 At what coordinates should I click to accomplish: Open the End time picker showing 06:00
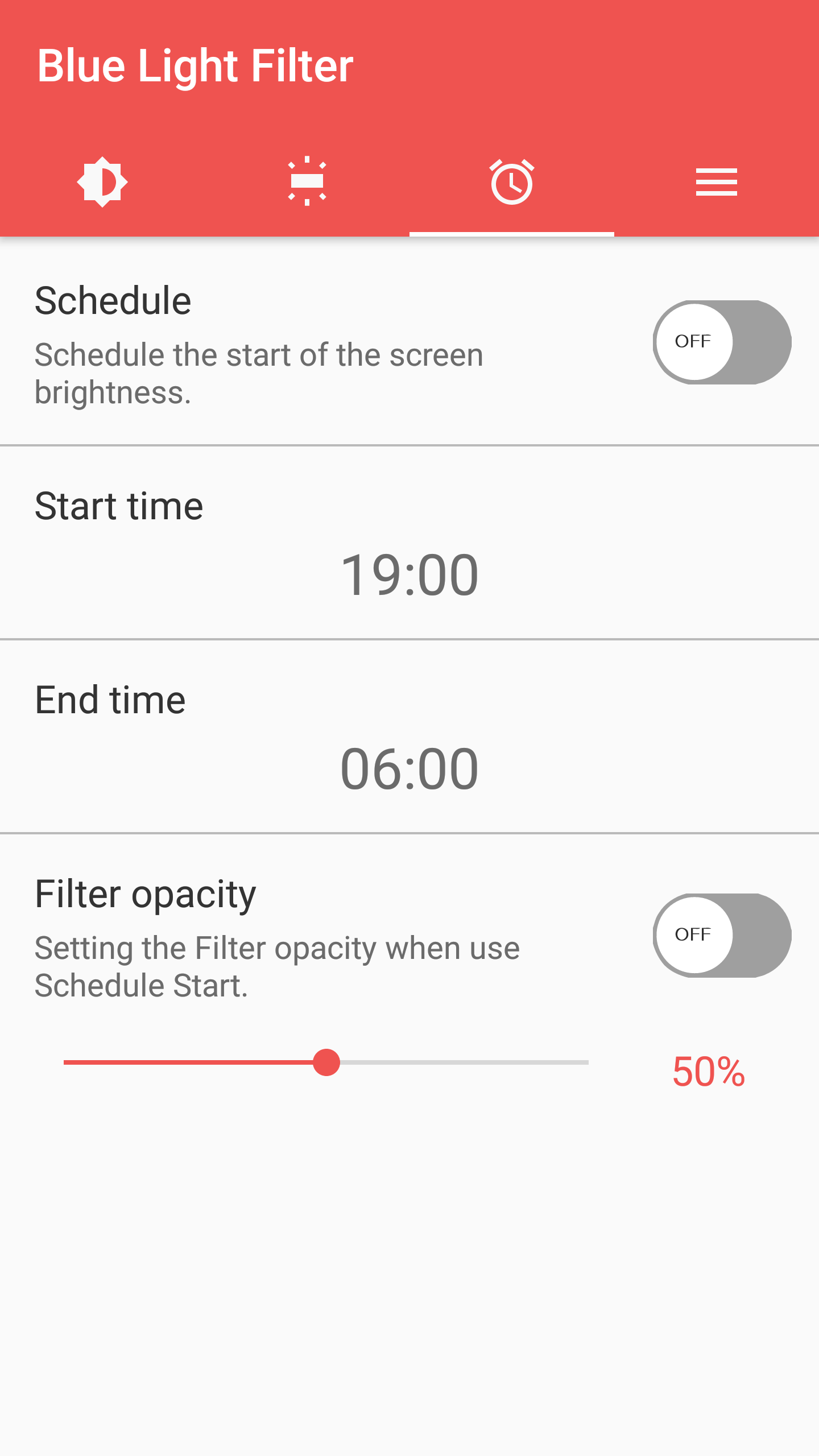(409, 768)
